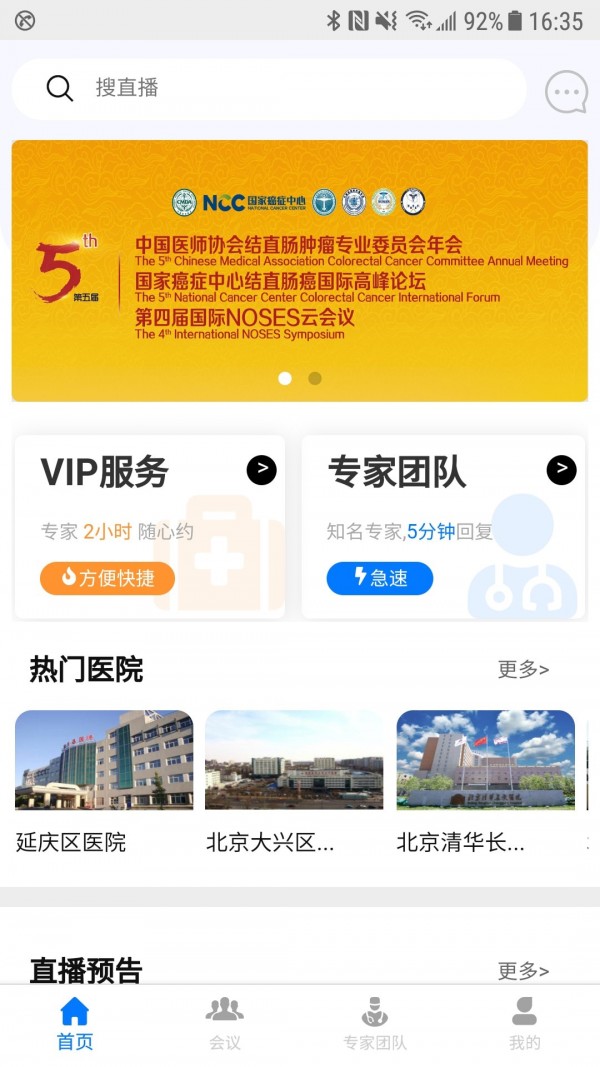The height and width of the screenshot is (1067, 600).
Task: Tap the 方便快捷 button
Action: (108, 578)
